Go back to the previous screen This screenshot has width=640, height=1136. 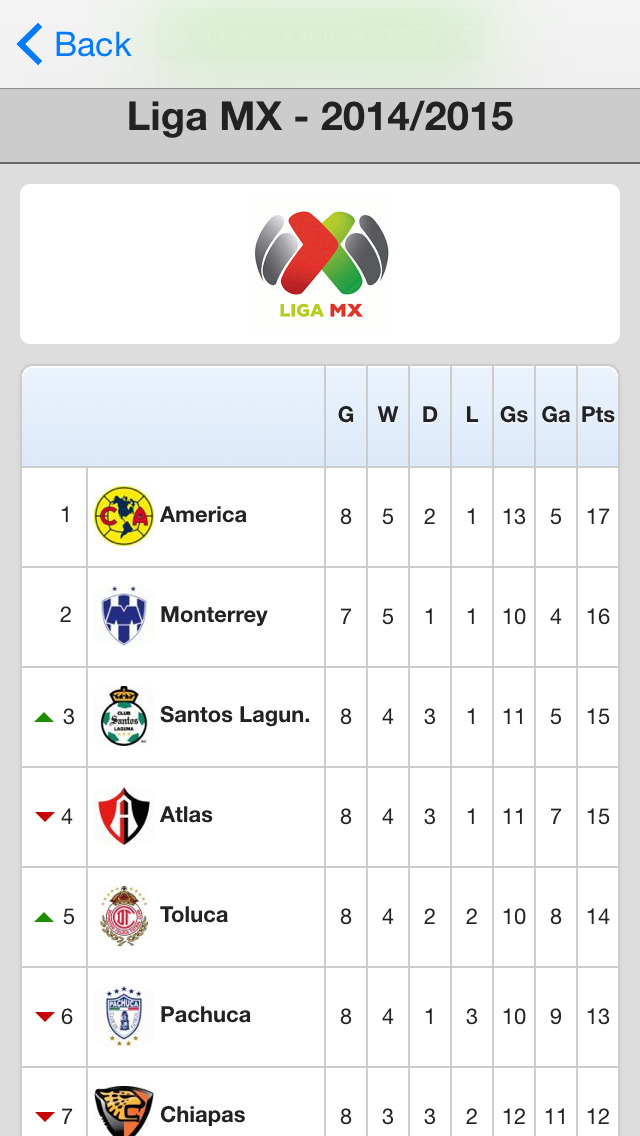[75, 44]
